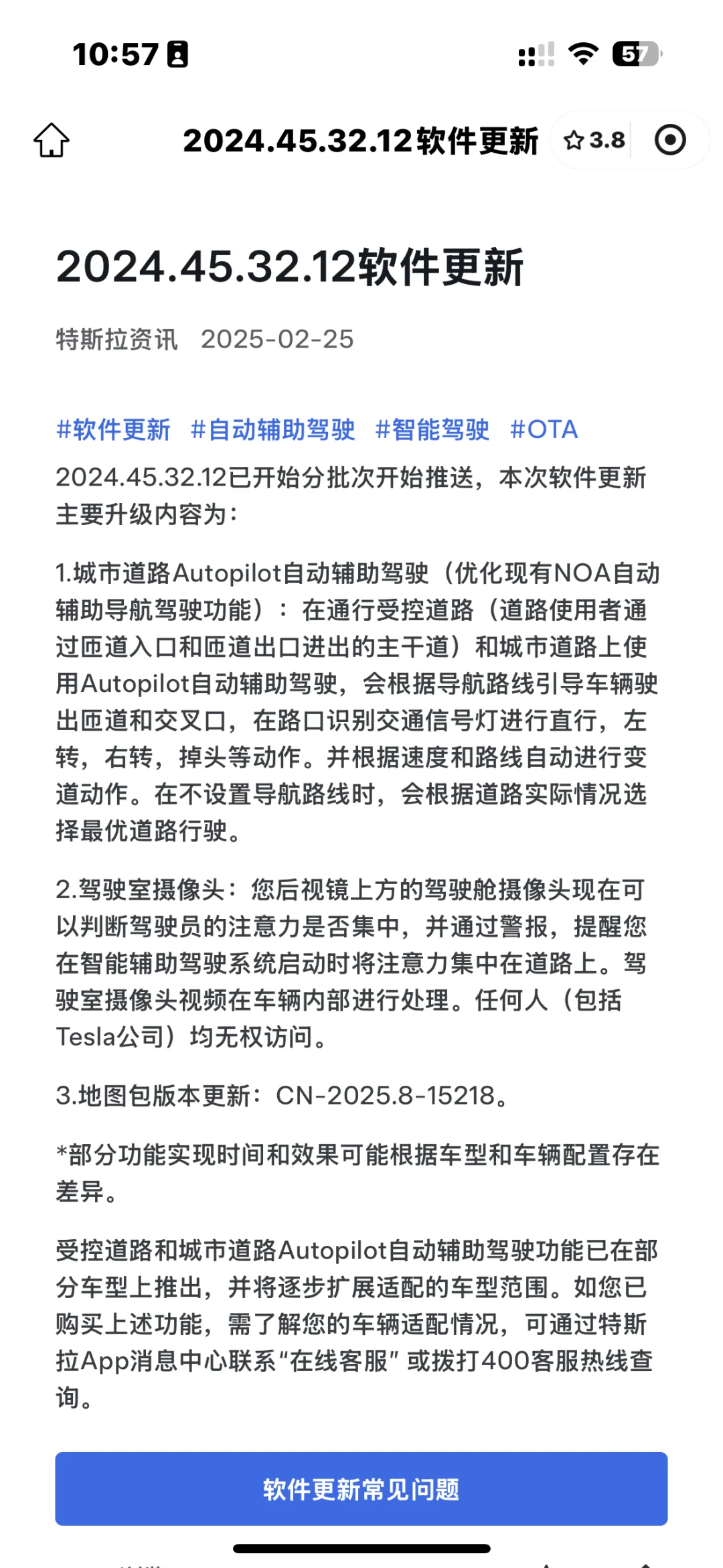Open the 3.8 star rating button
The height and width of the screenshot is (1568, 723).
click(594, 140)
